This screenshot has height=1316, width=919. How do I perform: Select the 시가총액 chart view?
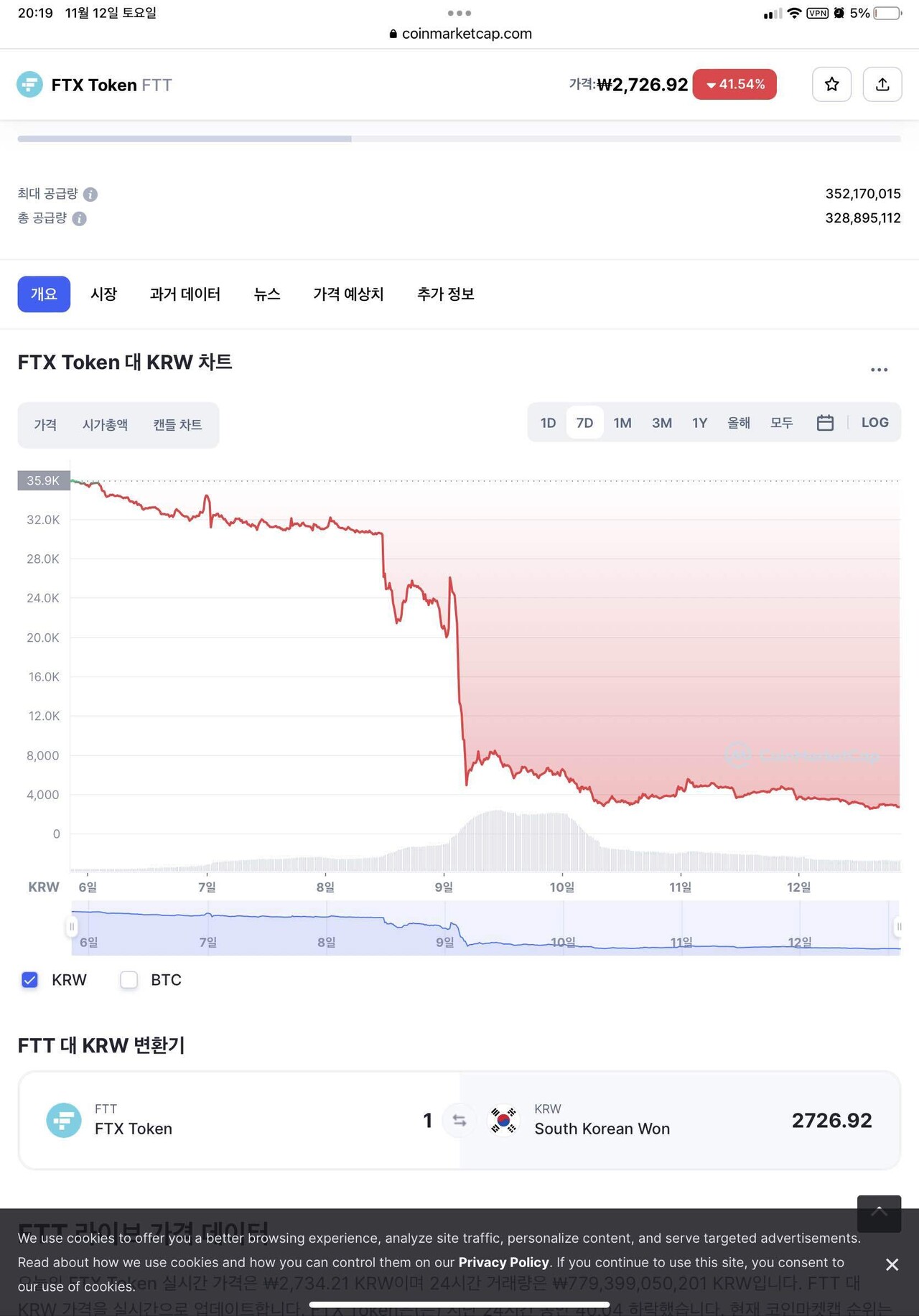(105, 424)
